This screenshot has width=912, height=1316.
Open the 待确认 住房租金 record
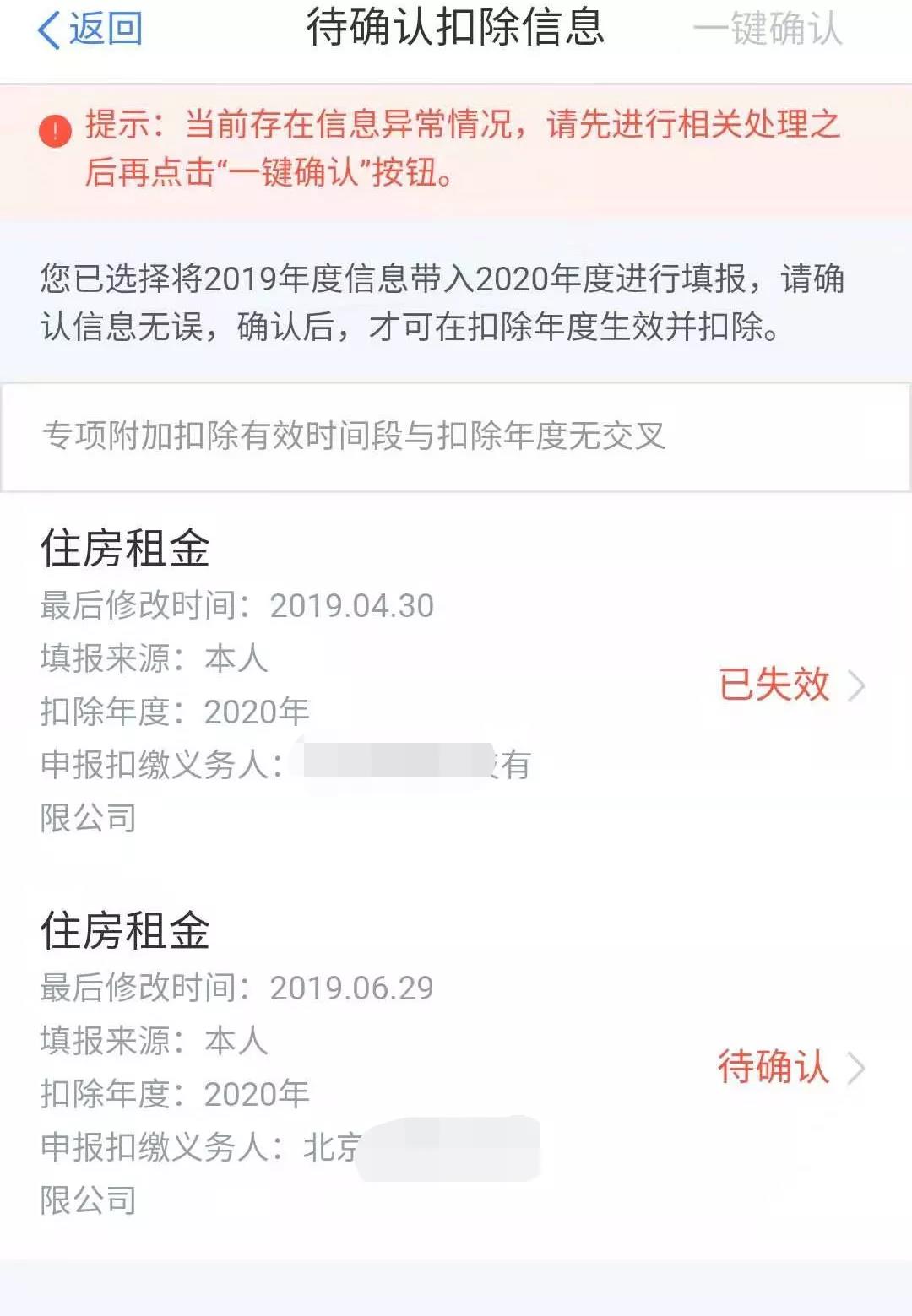(790, 1067)
